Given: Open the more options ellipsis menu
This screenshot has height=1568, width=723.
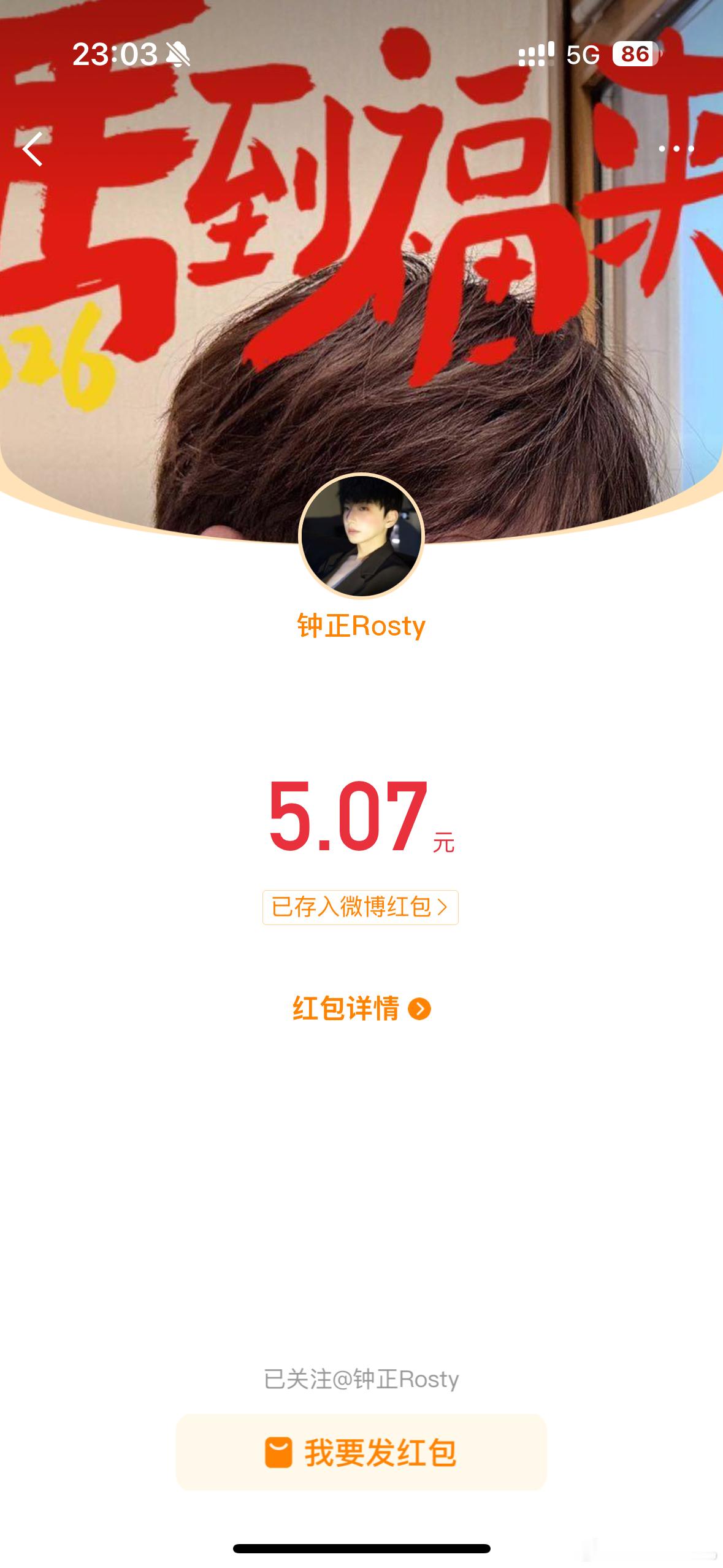Looking at the screenshot, I should click(x=676, y=149).
